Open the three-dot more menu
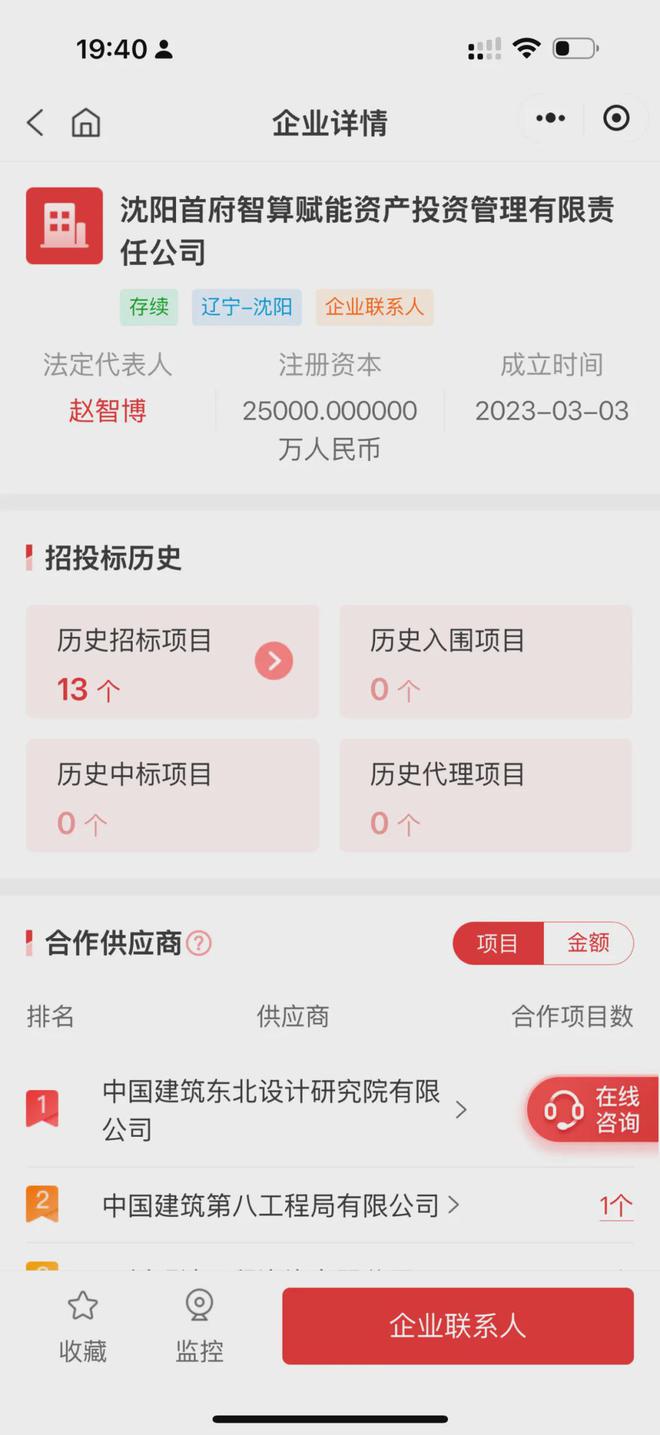The image size is (660, 1435). point(550,119)
